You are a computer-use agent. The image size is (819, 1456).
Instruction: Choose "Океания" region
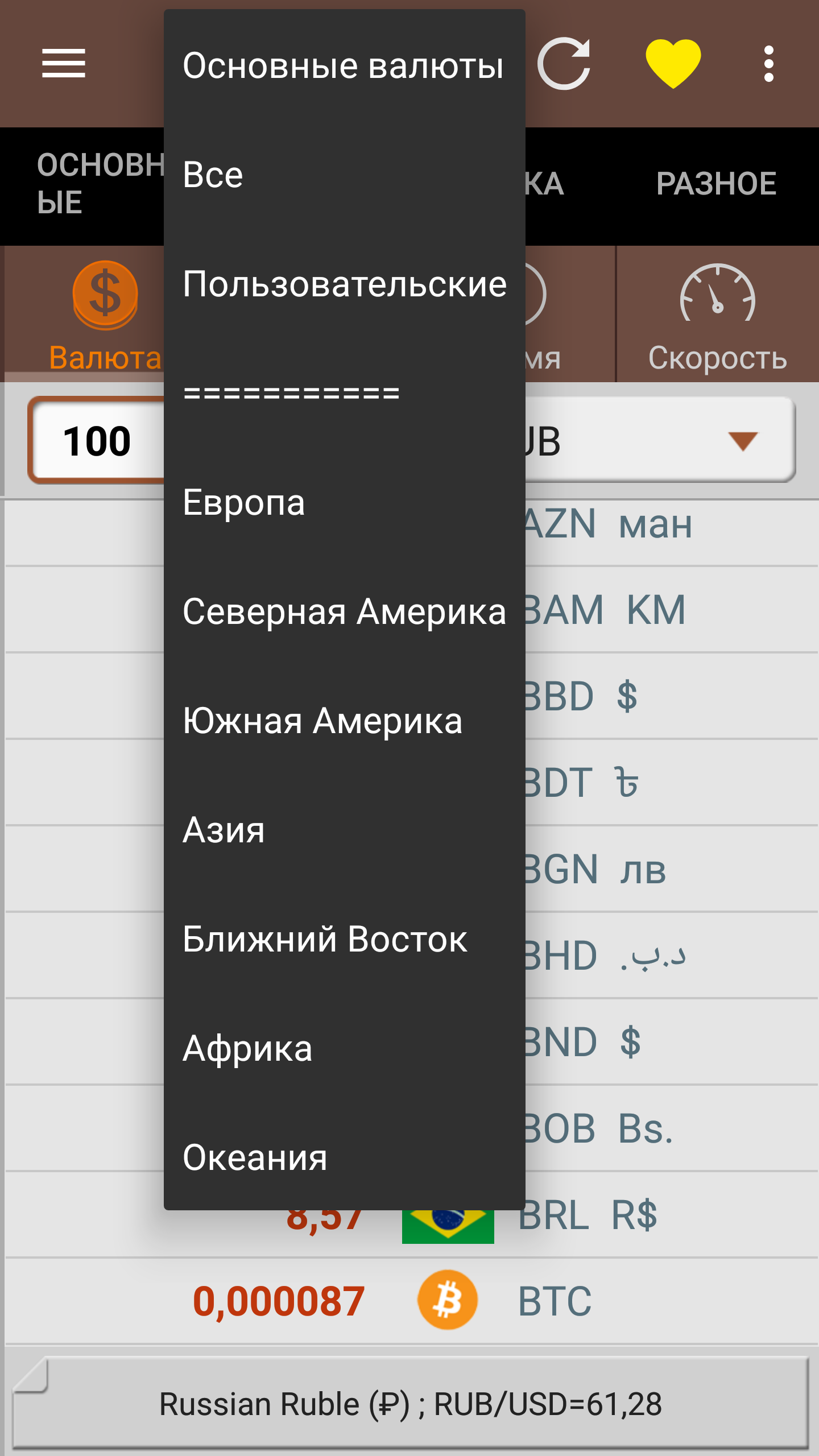point(344,1157)
